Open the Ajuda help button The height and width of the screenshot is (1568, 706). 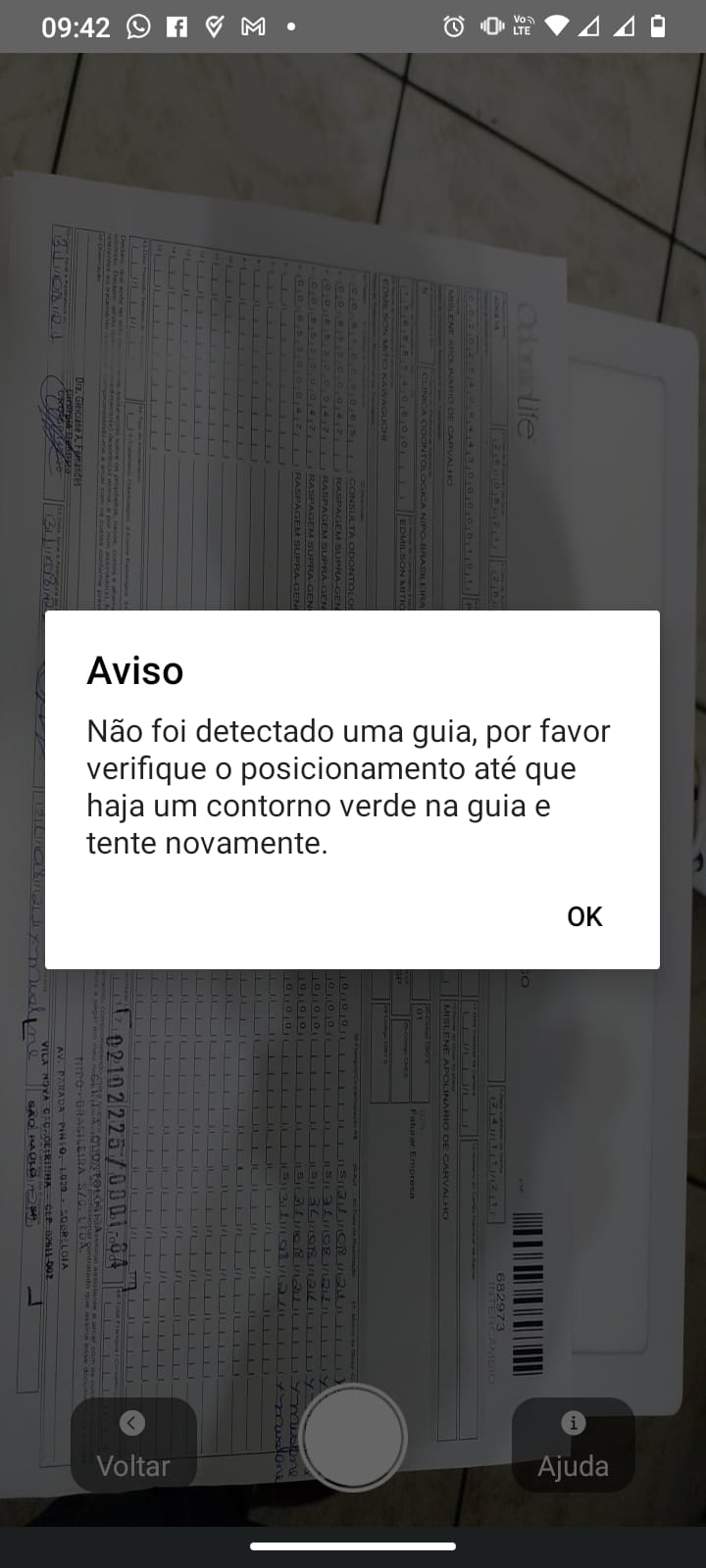click(x=573, y=1445)
